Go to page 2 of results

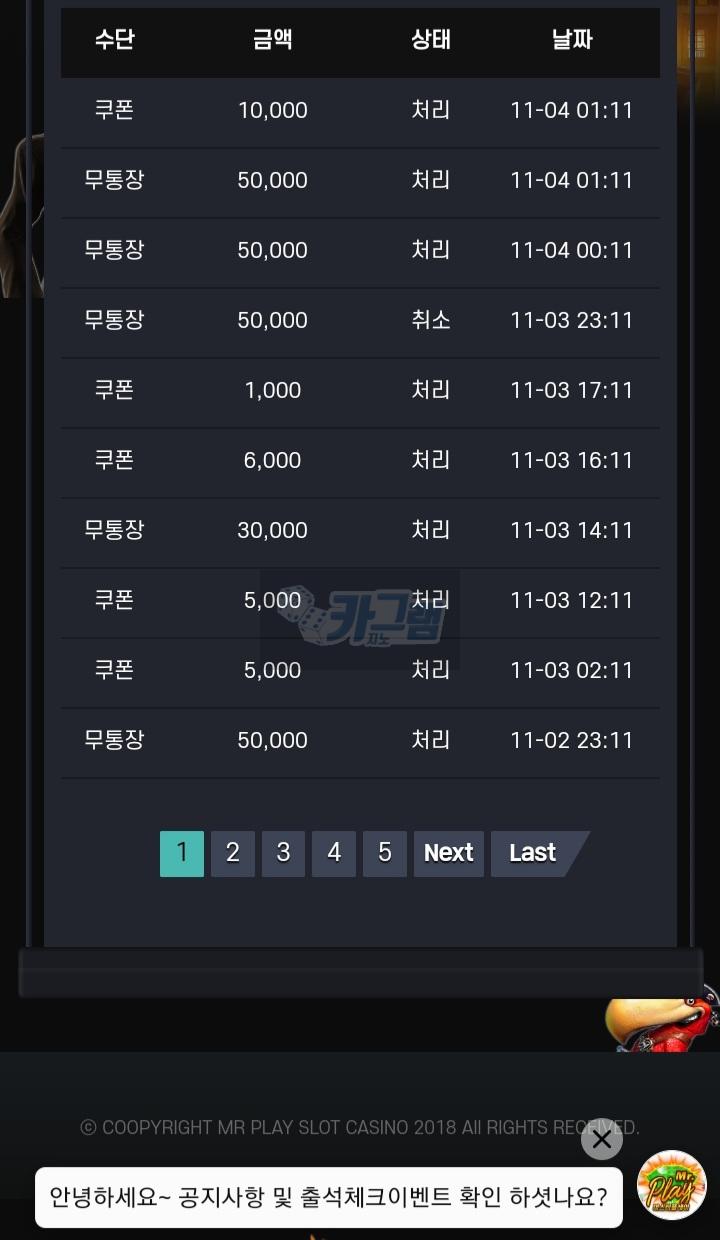[x=232, y=853]
